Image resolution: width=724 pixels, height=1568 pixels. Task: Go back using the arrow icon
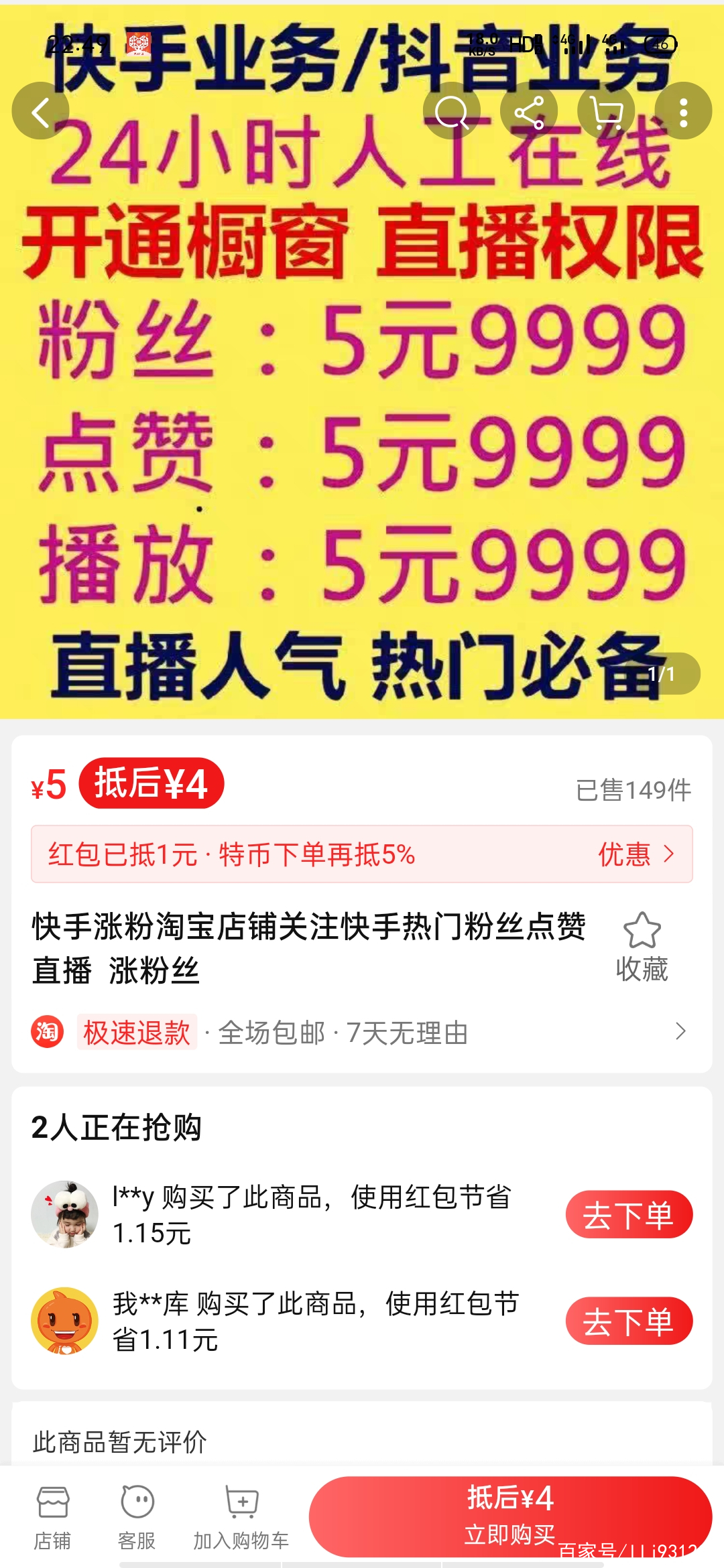tap(40, 111)
